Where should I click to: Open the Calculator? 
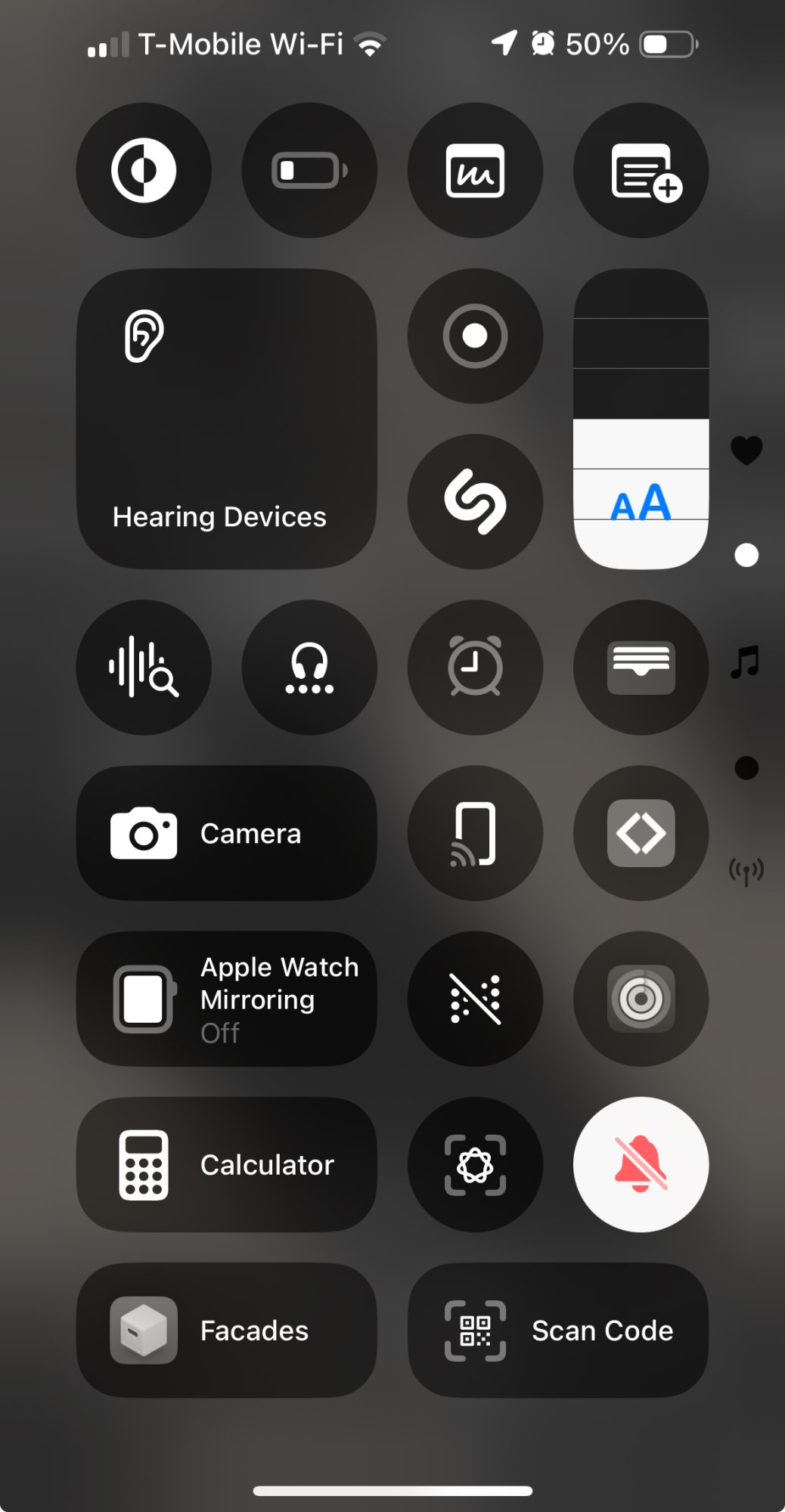pos(226,1164)
